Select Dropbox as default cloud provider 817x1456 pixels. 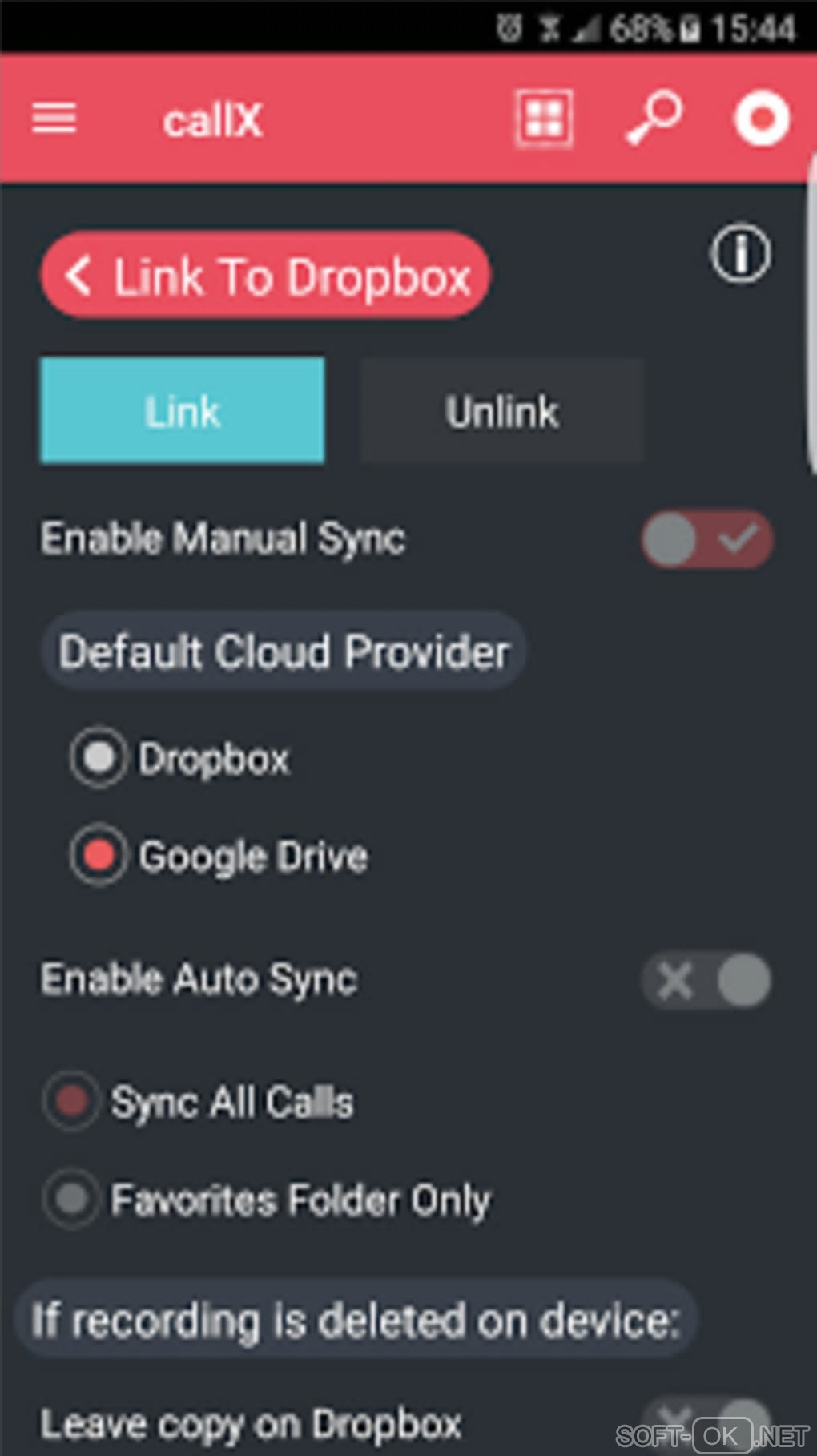(98, 758)
